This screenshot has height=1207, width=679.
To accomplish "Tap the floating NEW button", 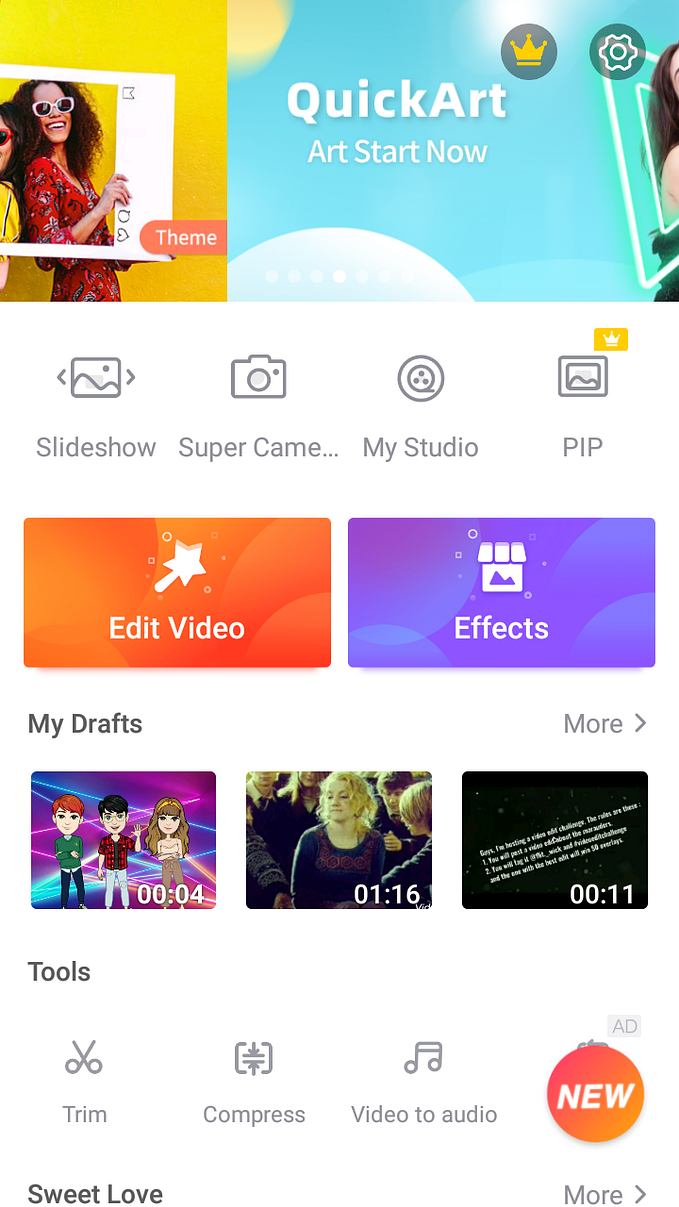I will 595,1095.
